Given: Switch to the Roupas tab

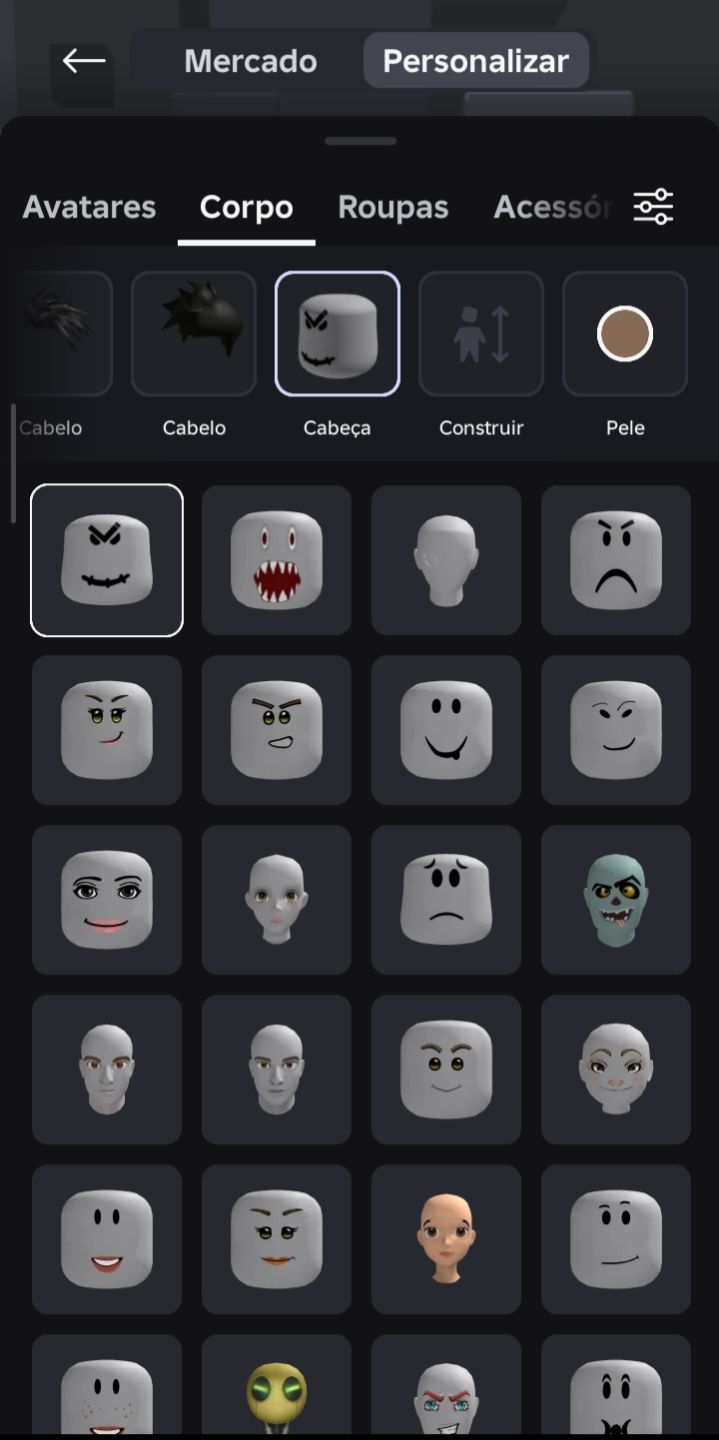Looking at the screenshot, I should pyautogui.click(x=393, y=207).
